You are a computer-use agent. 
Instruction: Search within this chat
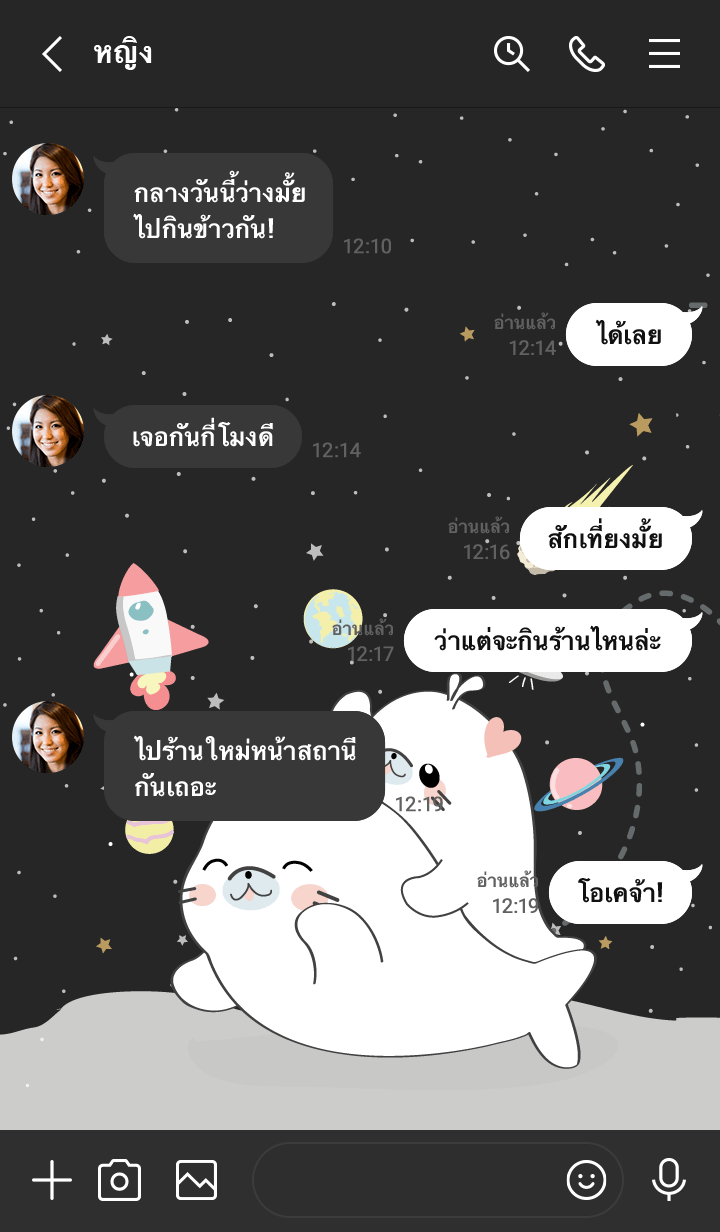pyautogui.click(x=511, y=54)
